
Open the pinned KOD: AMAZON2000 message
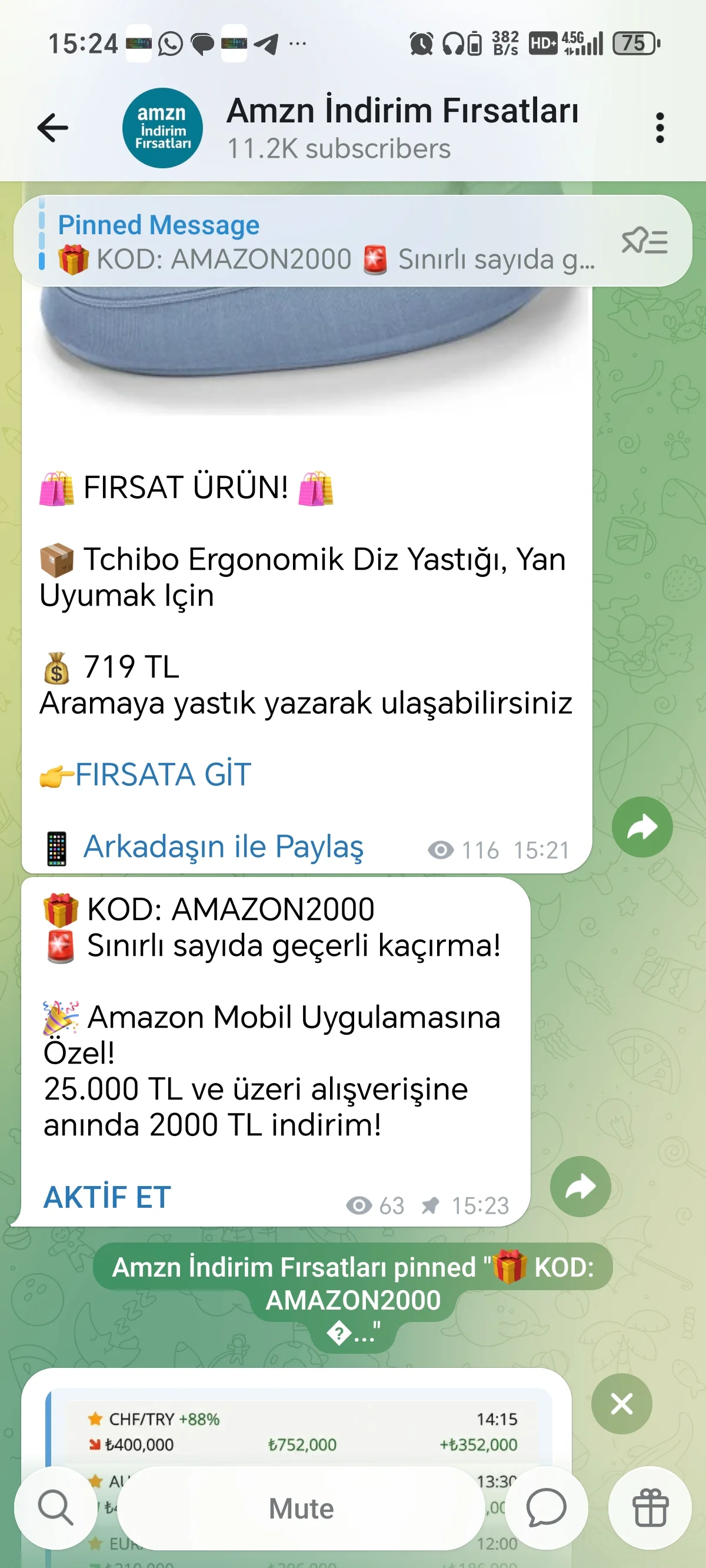tap(317, 242)
